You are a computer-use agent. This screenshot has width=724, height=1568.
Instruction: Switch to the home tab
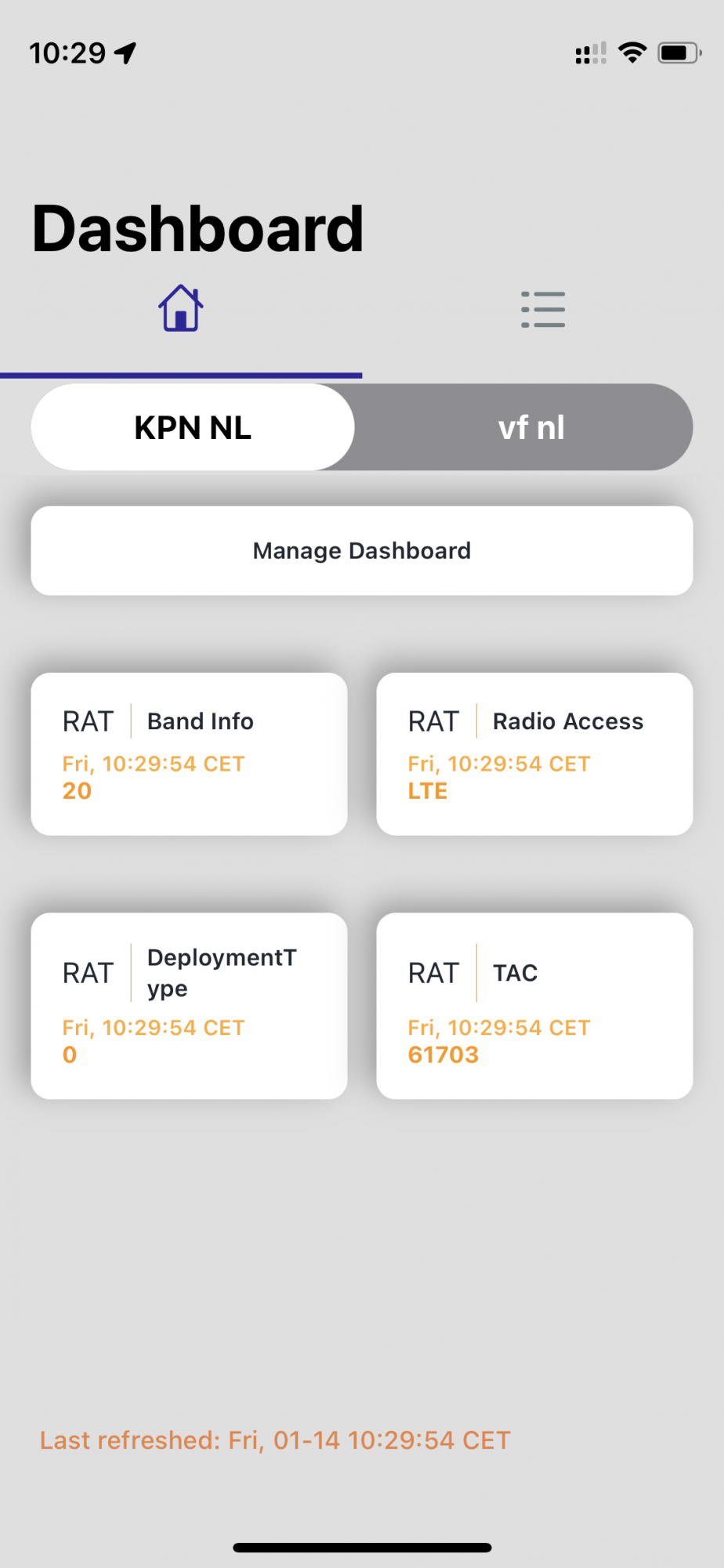pos(181,308)
